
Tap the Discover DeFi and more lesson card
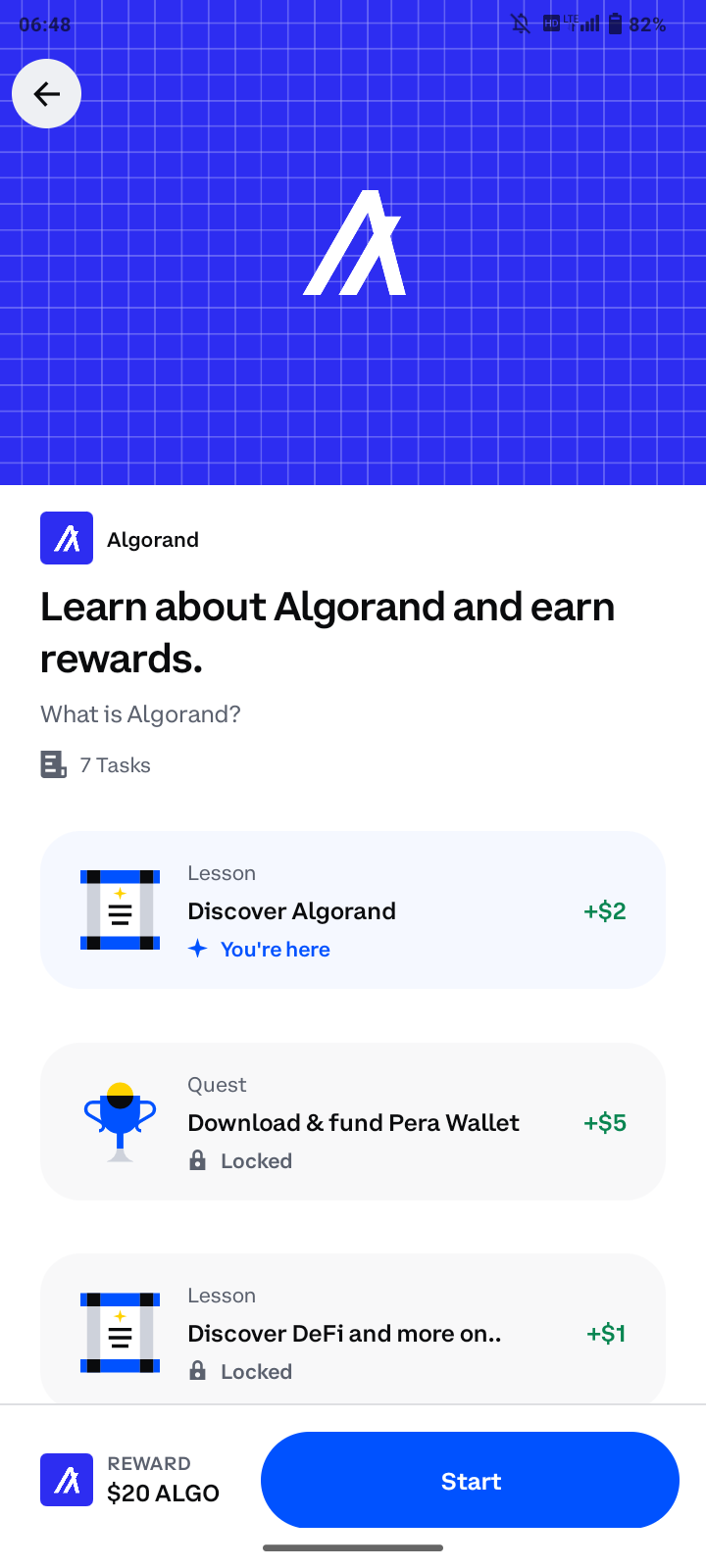[353, 1333]
